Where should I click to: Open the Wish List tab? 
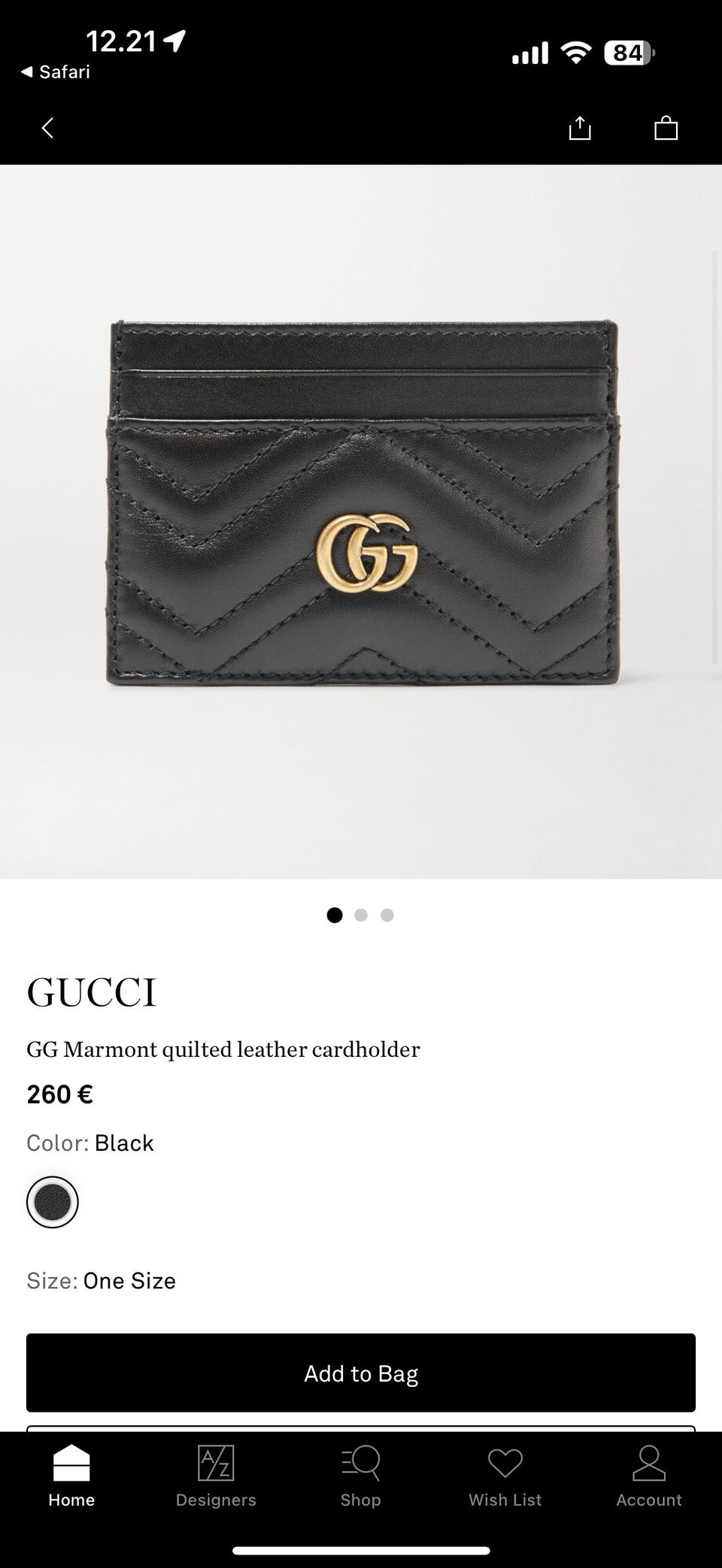tap(505, 1476)
